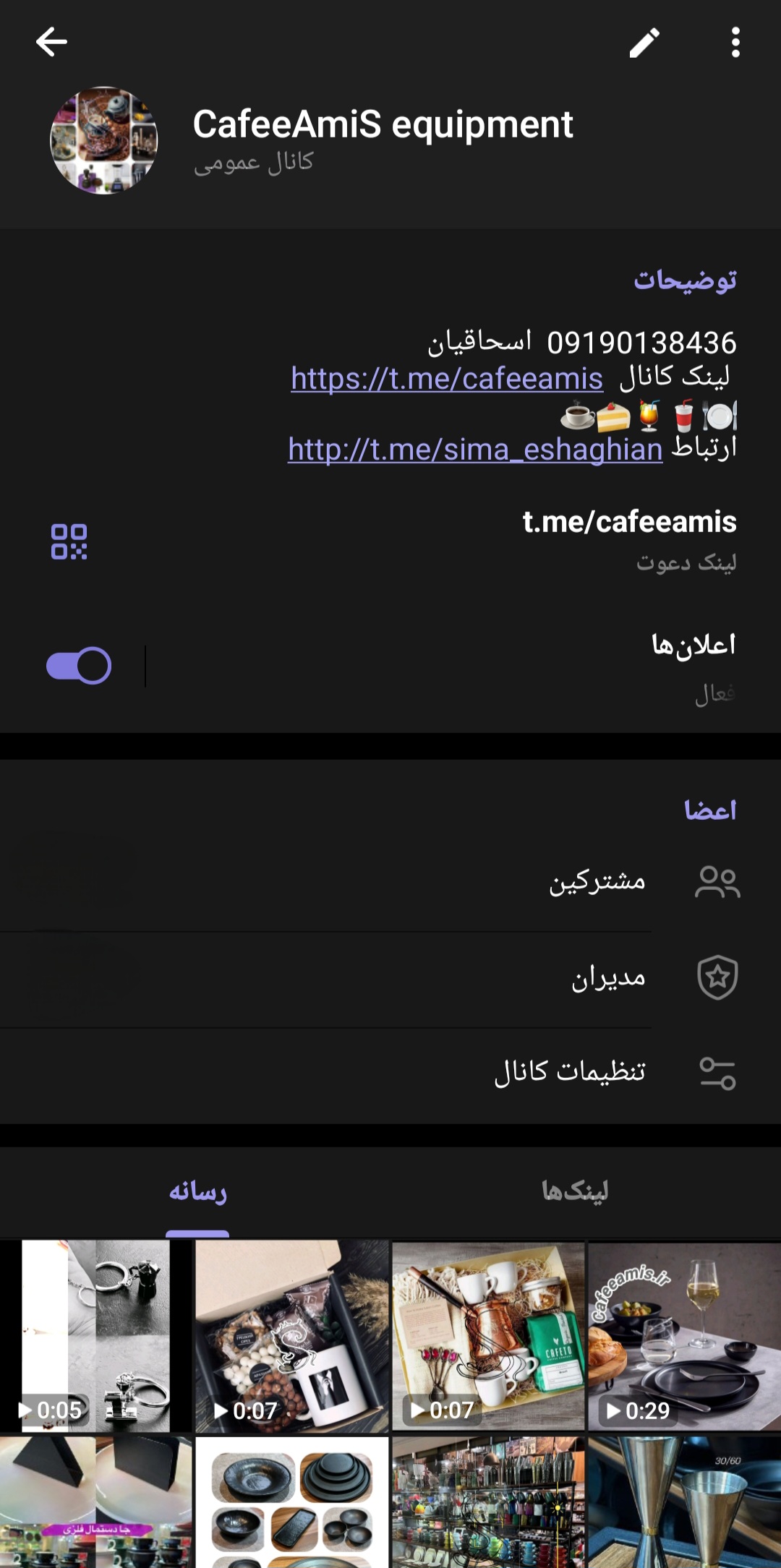Open the sima_eshaghian contact link

[x=475, y=449]
